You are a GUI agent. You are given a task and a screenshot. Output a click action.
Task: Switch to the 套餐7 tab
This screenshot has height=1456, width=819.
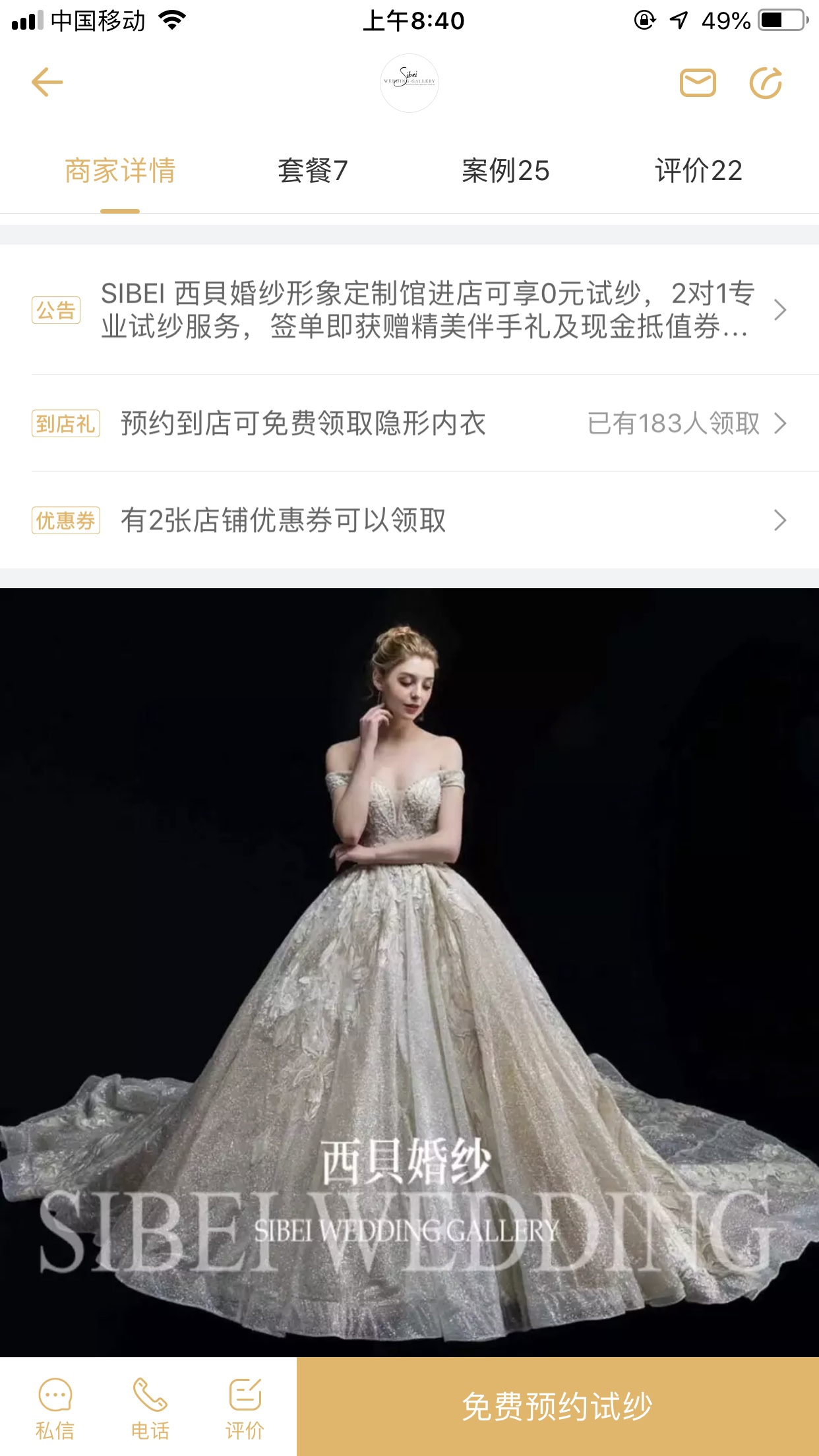313,171
